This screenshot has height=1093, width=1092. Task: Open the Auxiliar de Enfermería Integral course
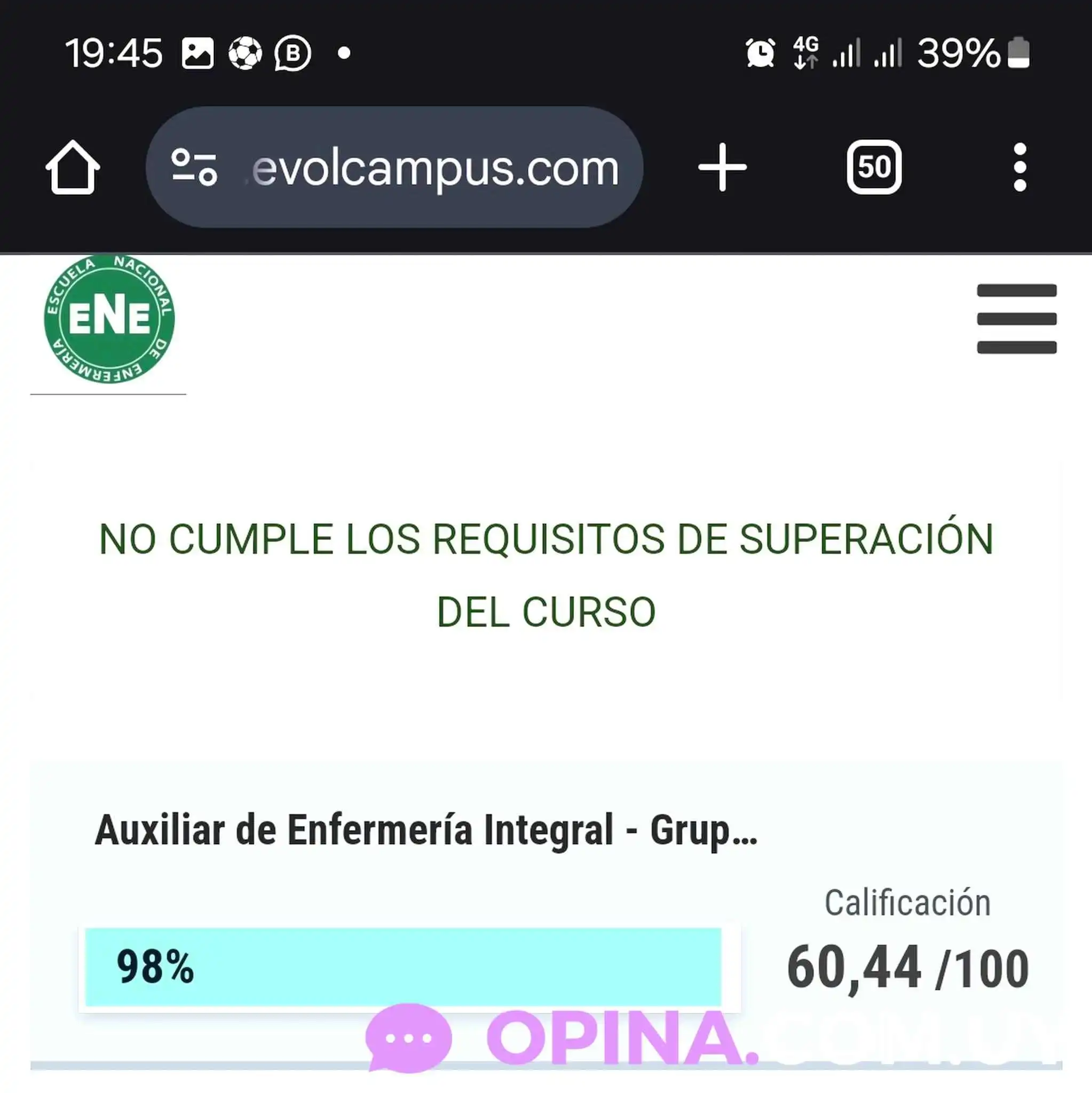(x=425, y=830)
